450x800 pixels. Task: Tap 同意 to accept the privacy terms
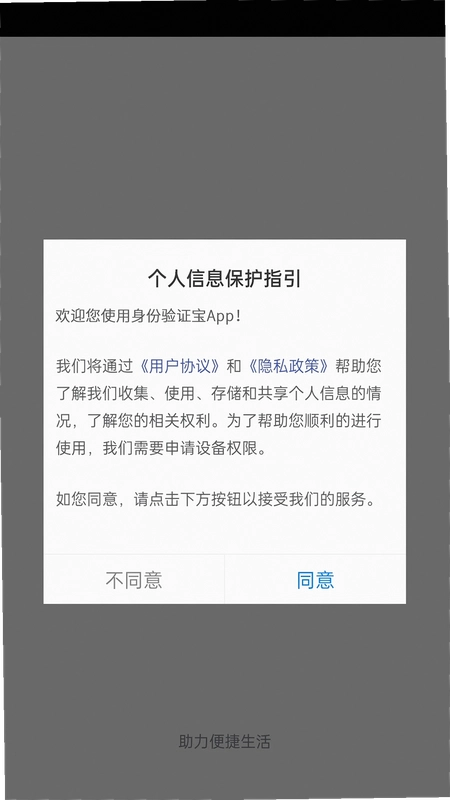coord(315,580)
